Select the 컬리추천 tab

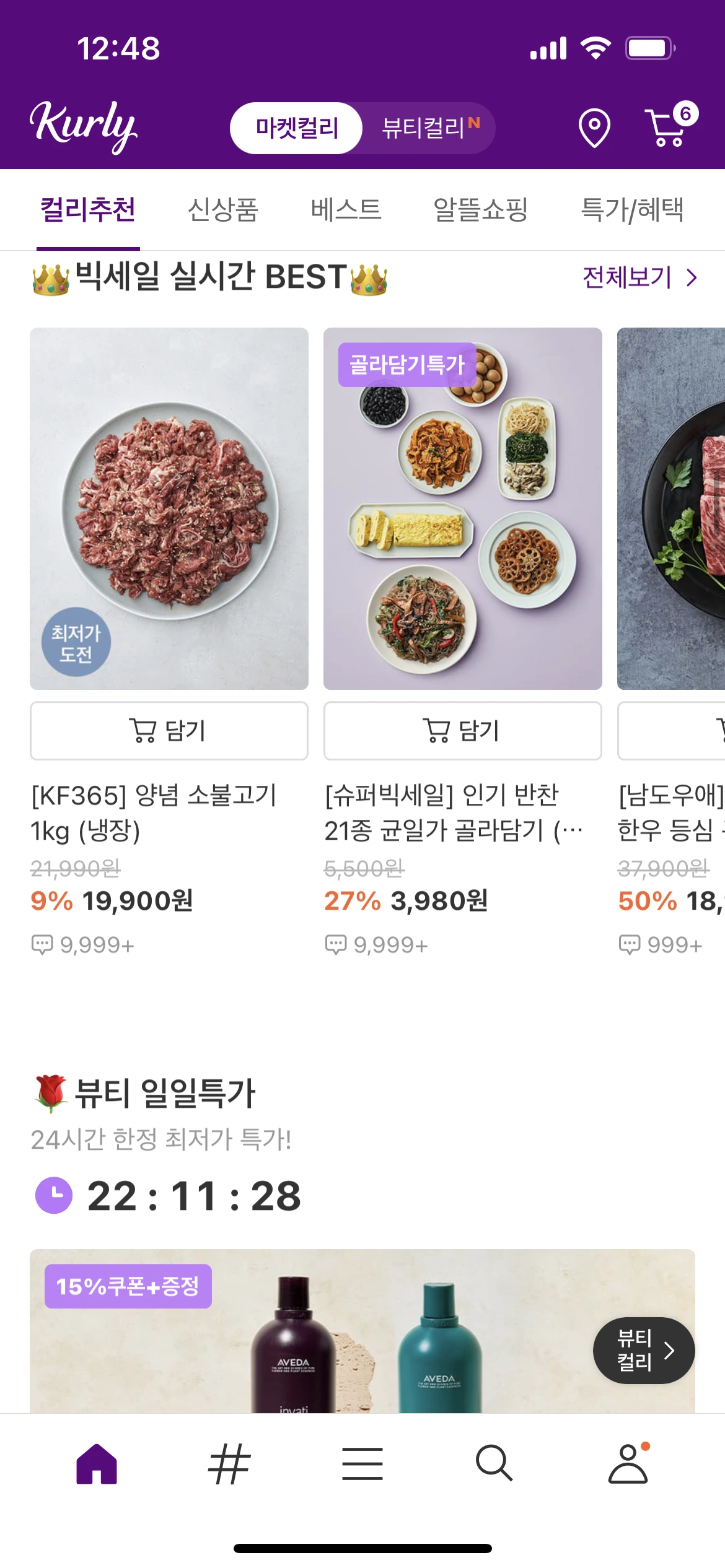click(88, 209)
